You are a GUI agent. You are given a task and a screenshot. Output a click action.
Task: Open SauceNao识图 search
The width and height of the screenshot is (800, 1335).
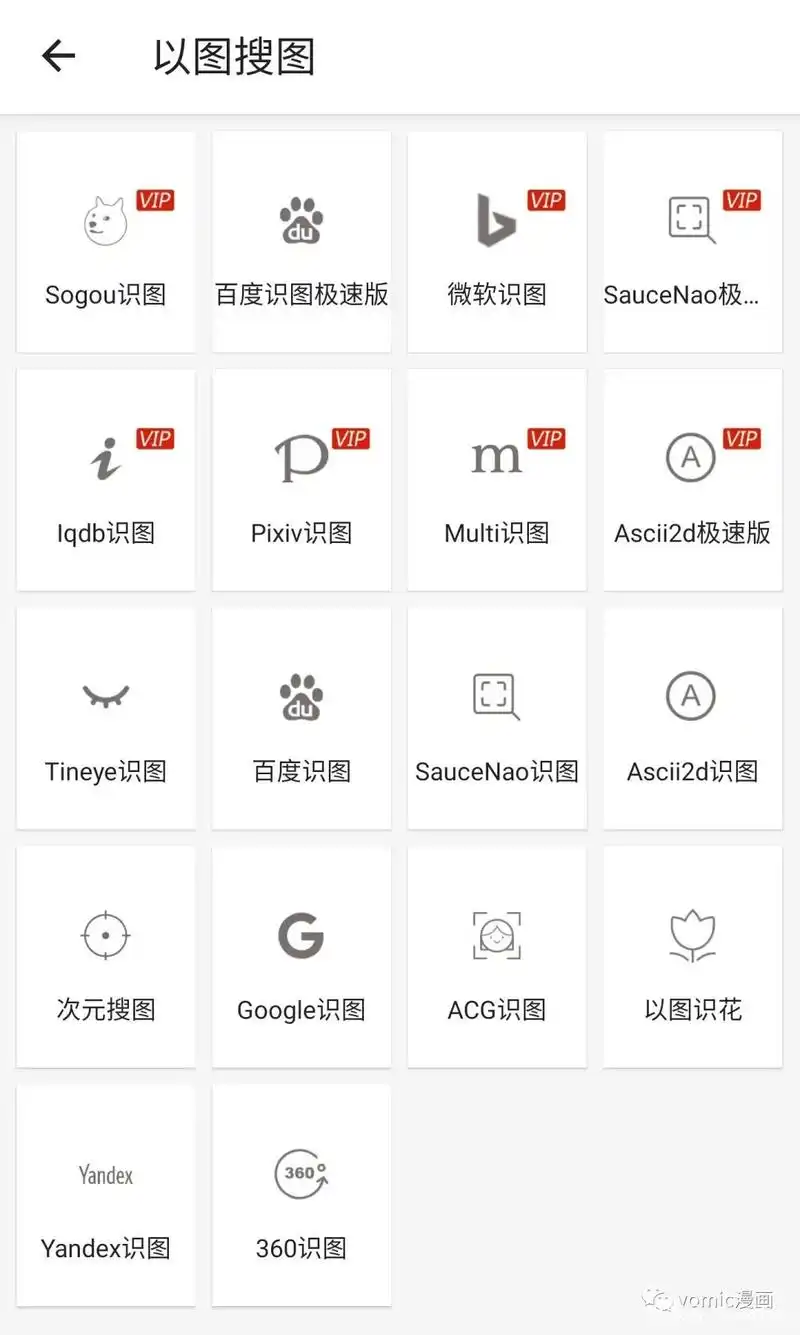[x=496, y=717]
